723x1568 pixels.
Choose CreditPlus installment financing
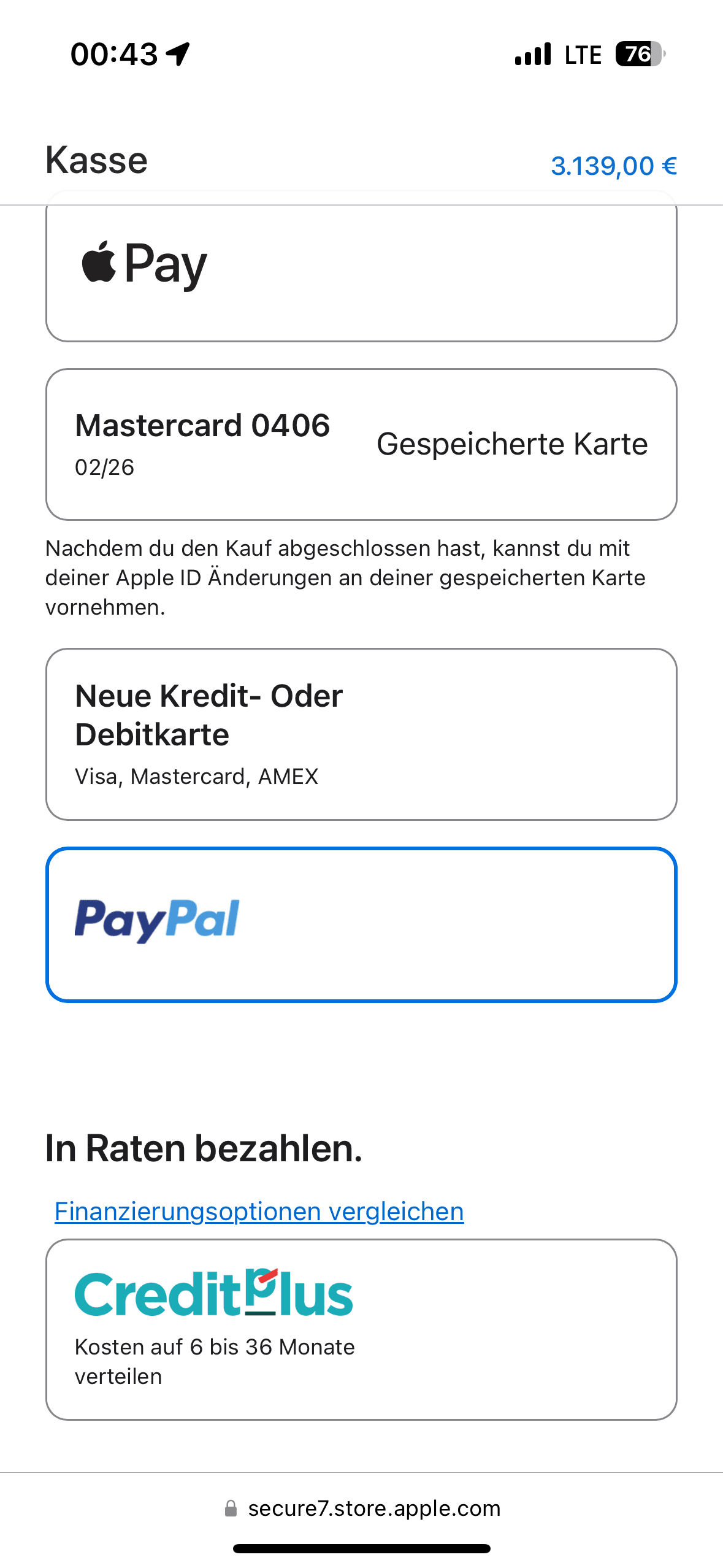[x=361, y=1329]
